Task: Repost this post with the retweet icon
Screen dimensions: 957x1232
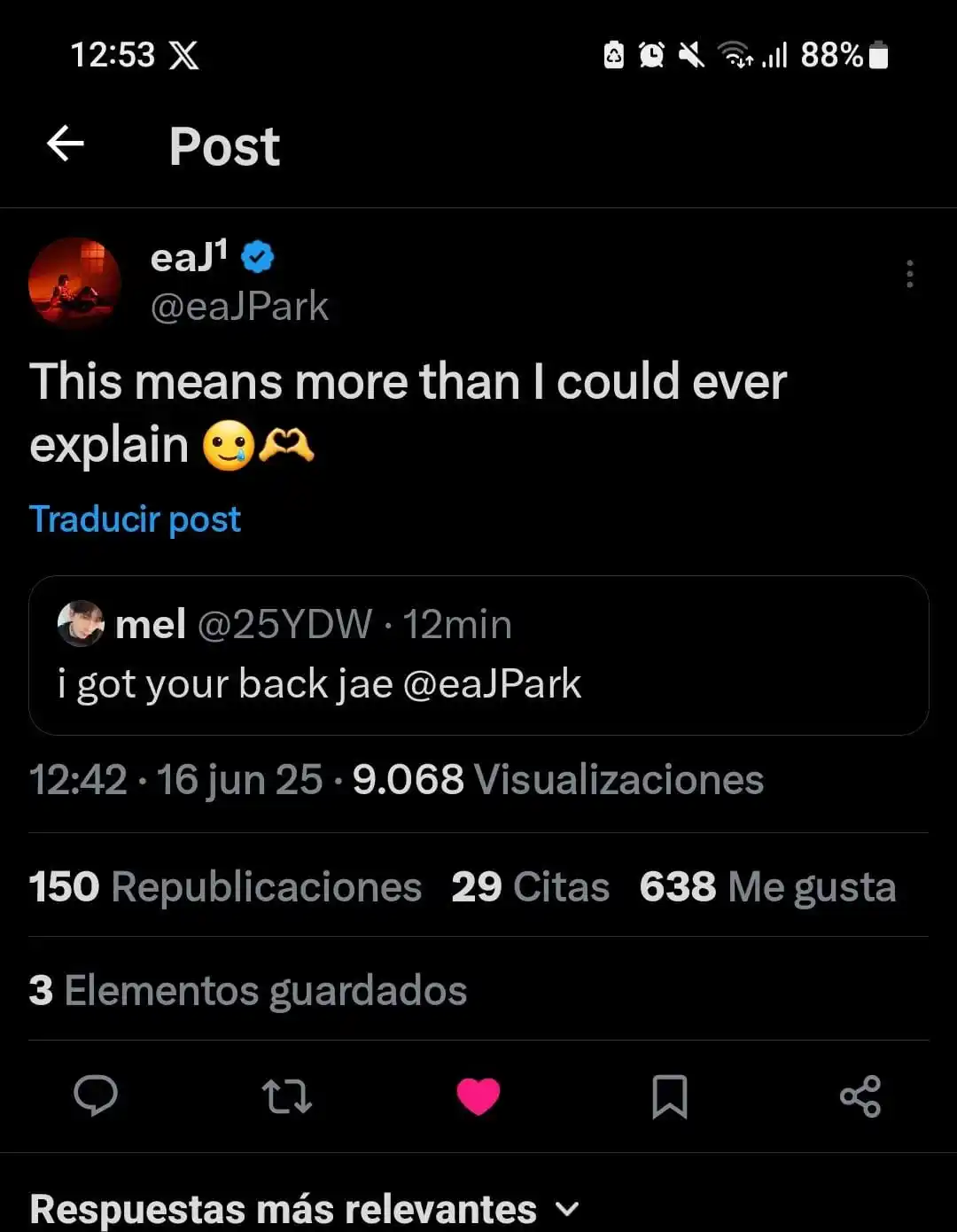Action: point(287,1096)
